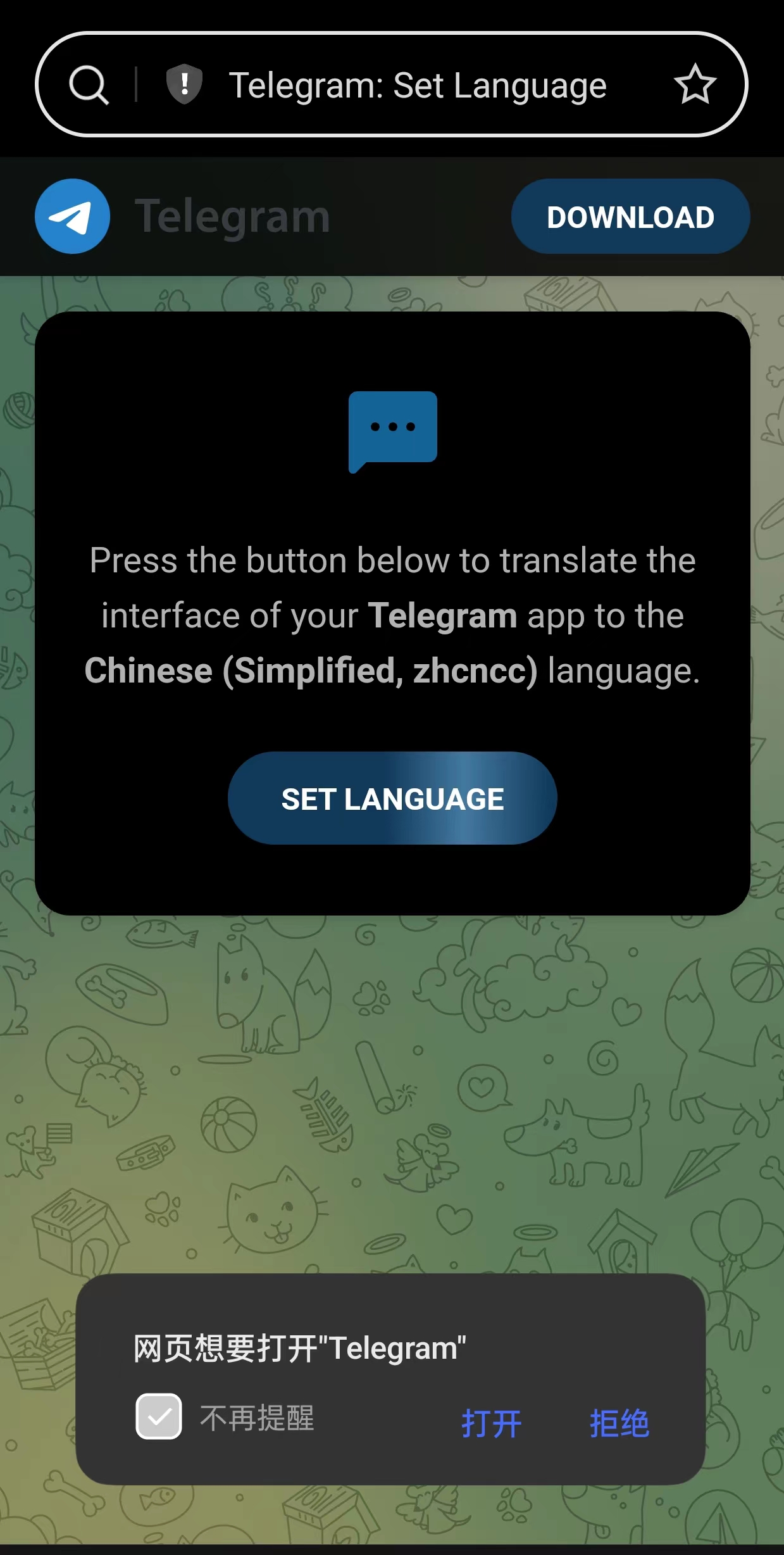
Task: Bookmark this page with the star
Action: [695, 84]
